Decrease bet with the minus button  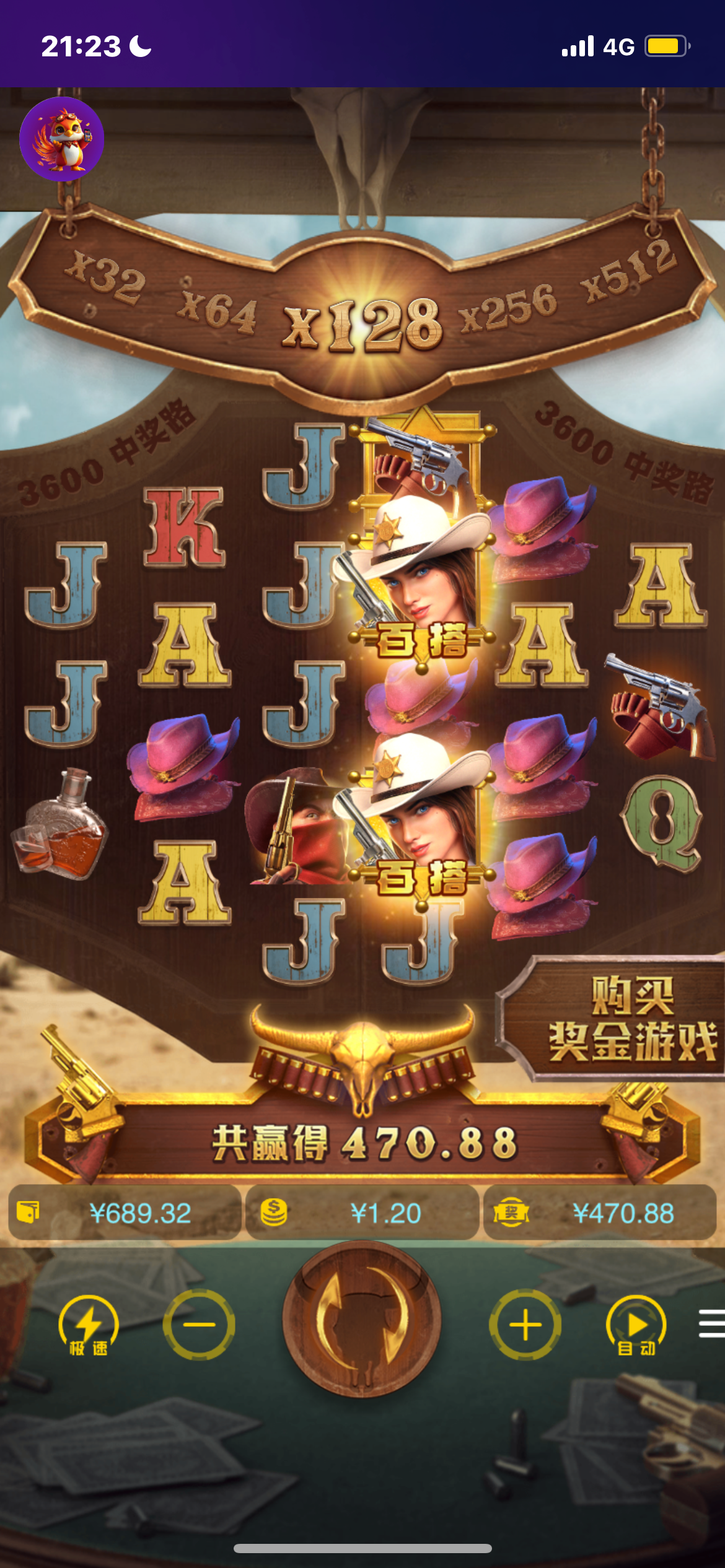click(199, 1325)
